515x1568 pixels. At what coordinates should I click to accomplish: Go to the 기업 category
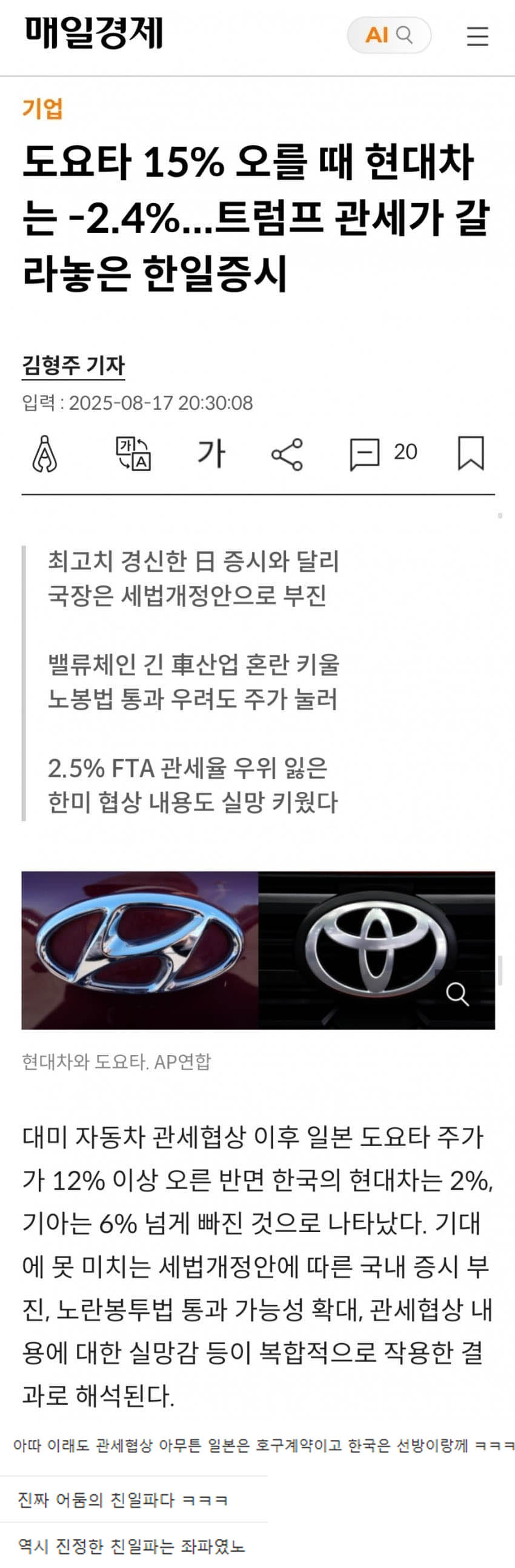pyautogui.click(x=42, y=109)
